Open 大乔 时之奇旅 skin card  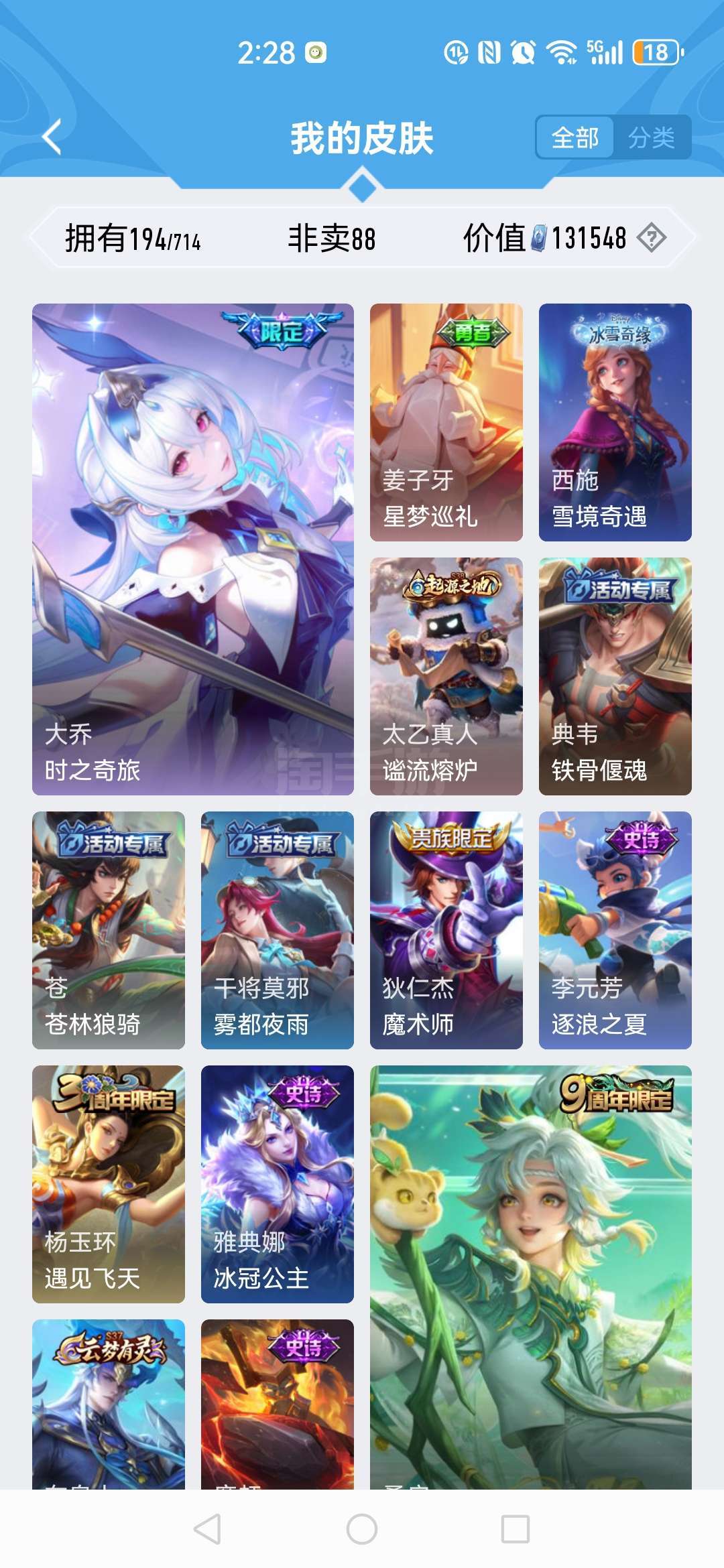pyautogui.click(x=193, y=549)
